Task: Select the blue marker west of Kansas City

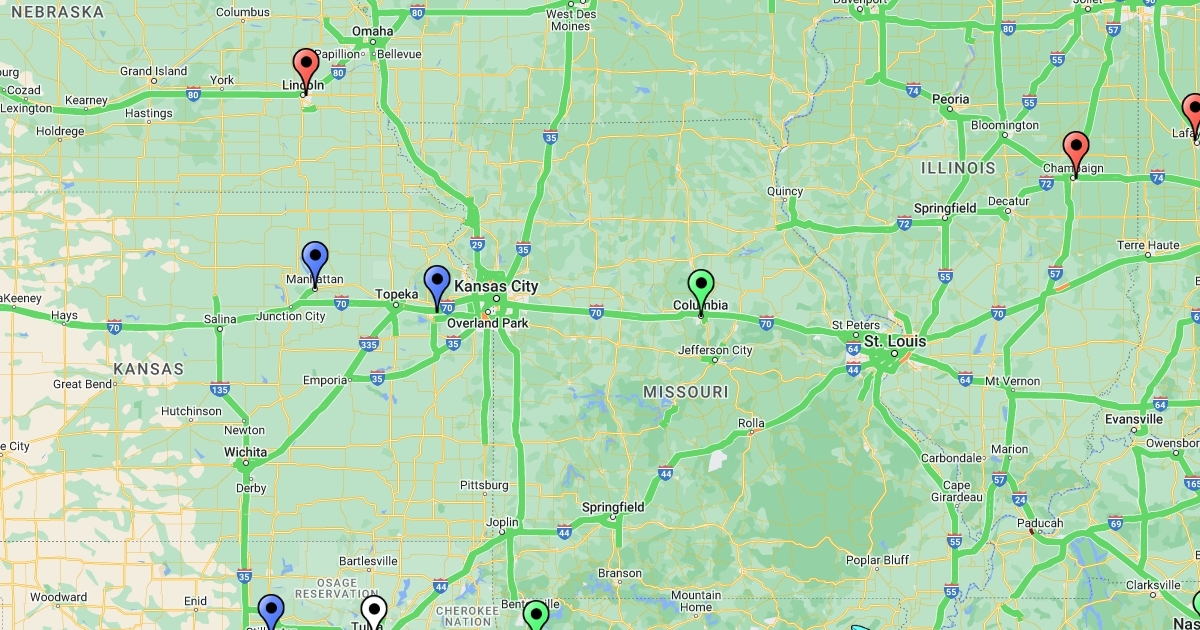Action: coord(437,284)
